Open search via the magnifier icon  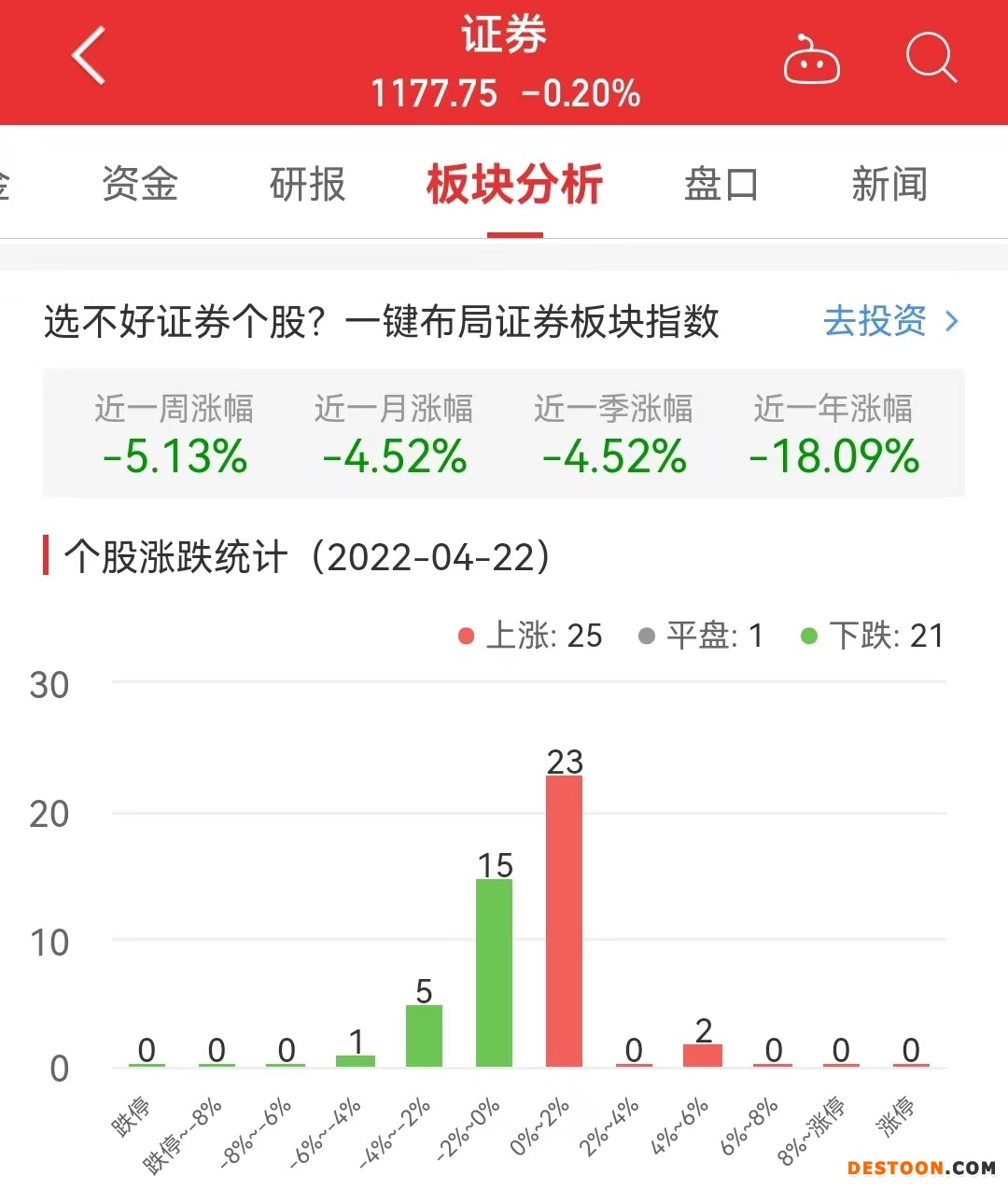(x=931, y=58)
